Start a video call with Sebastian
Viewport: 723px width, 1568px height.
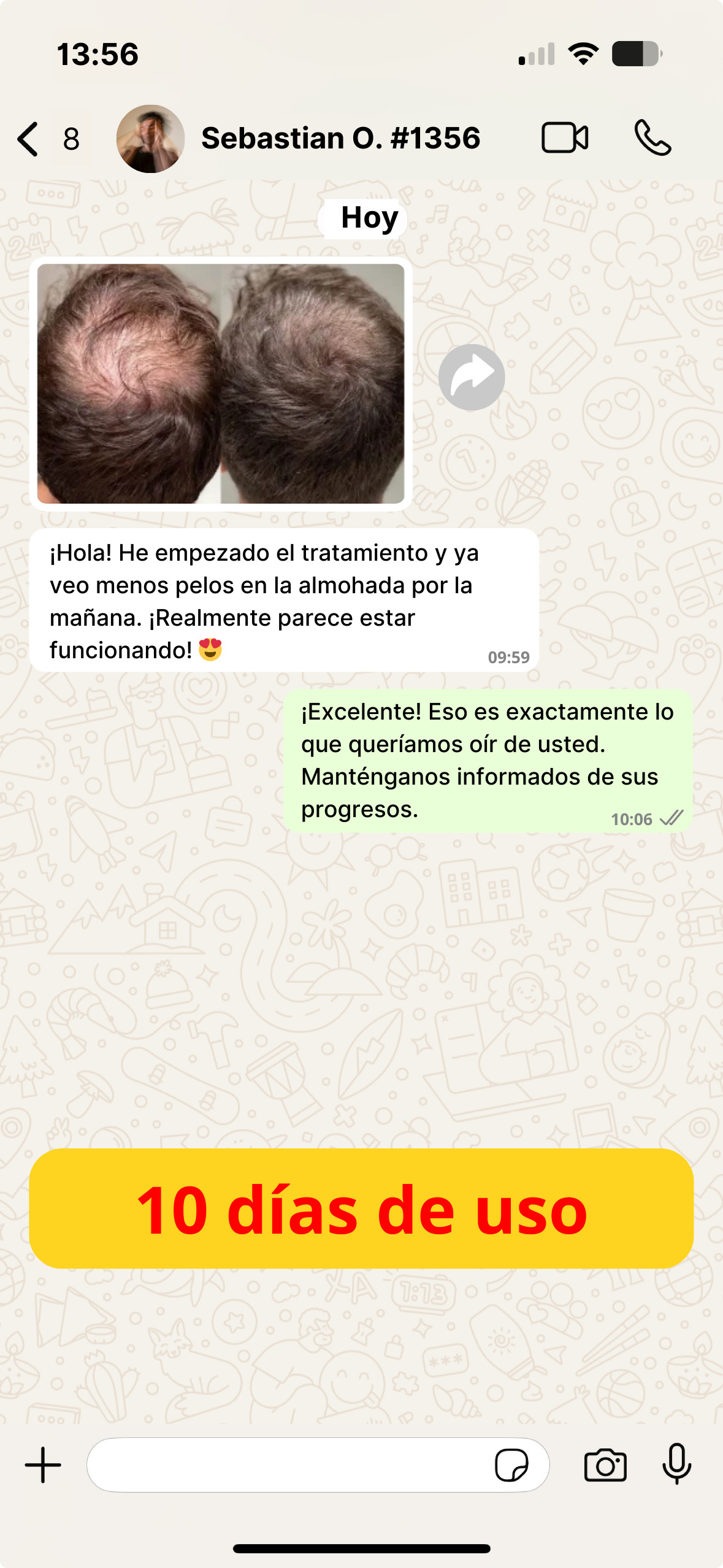(x=564, y=137)
